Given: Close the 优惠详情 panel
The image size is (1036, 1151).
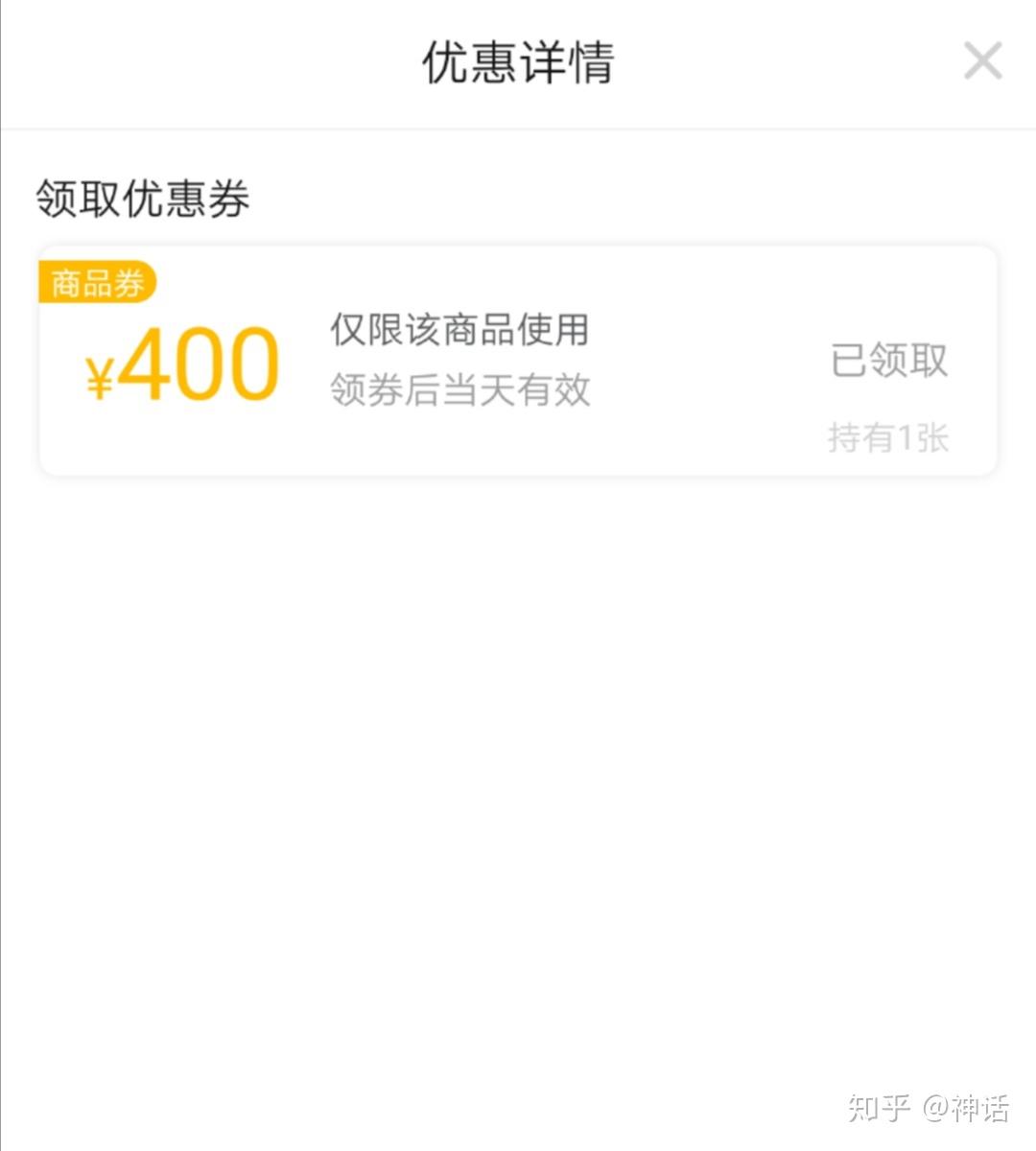Looking at the screenshot, I should click(982, 61).
